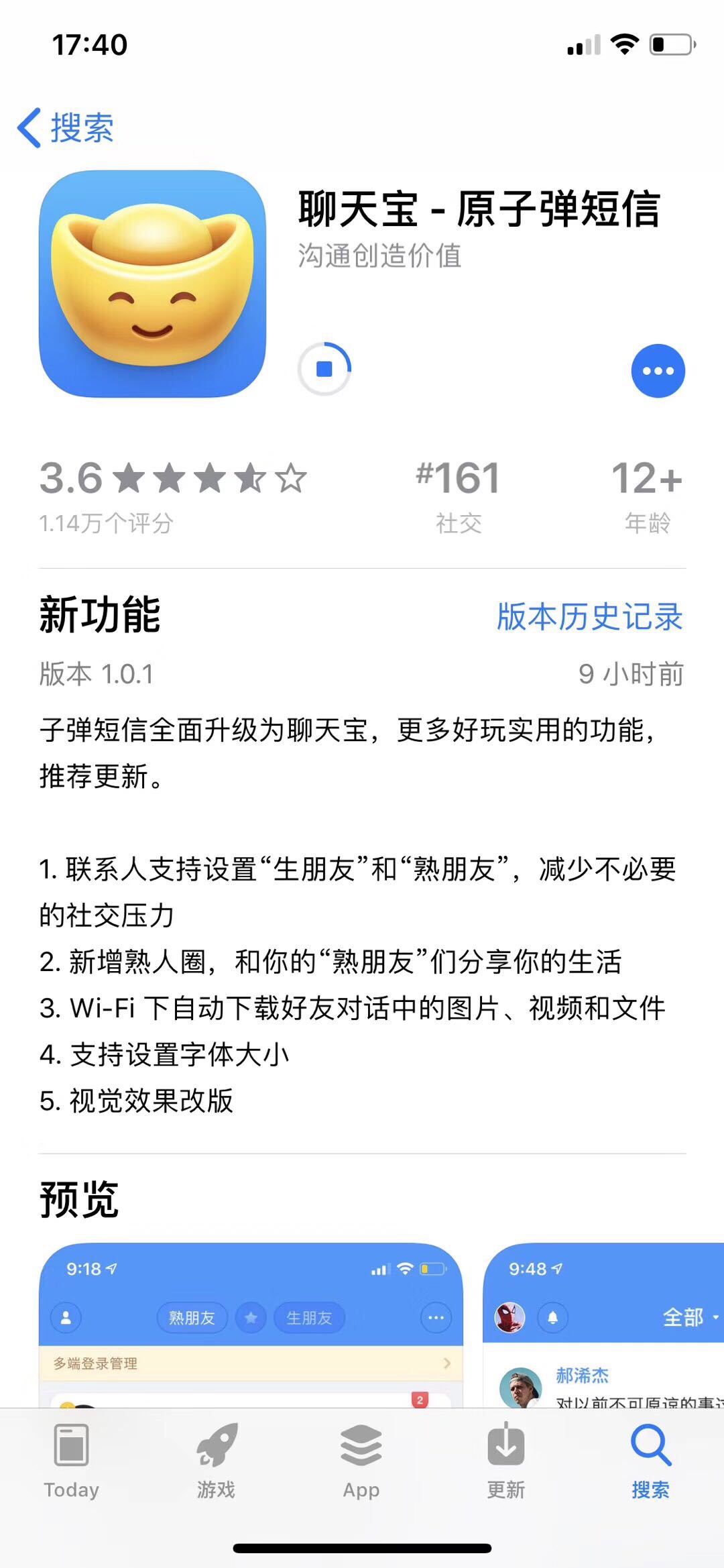
Task: Open 版本历史记录 link
Action: click(589, 616)
